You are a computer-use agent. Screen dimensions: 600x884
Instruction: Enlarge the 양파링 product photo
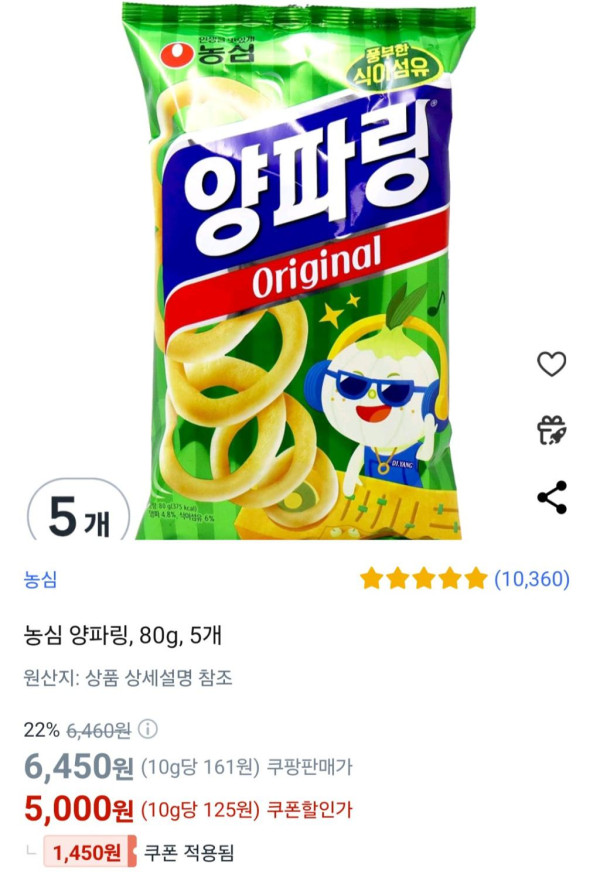coord(300,270)
